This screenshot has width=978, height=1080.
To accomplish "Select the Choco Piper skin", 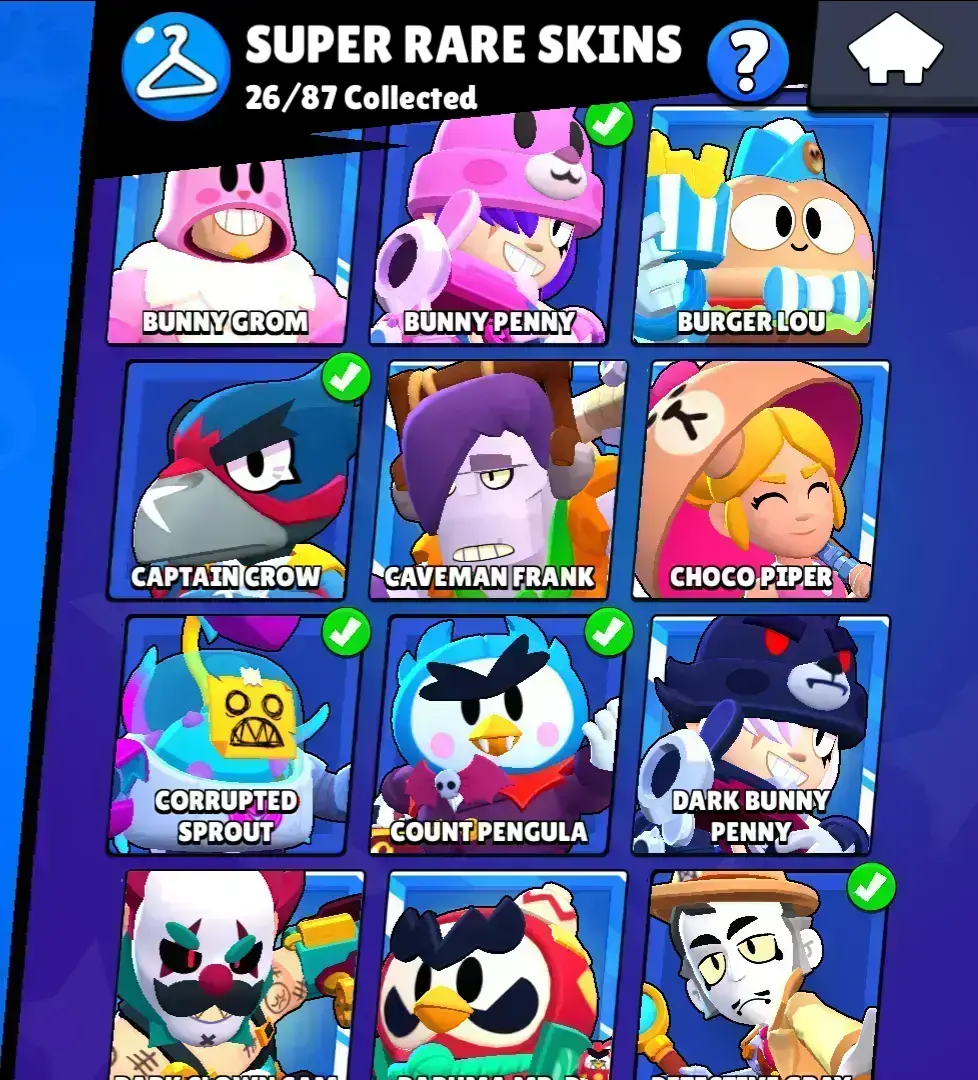I will [759, 480].
